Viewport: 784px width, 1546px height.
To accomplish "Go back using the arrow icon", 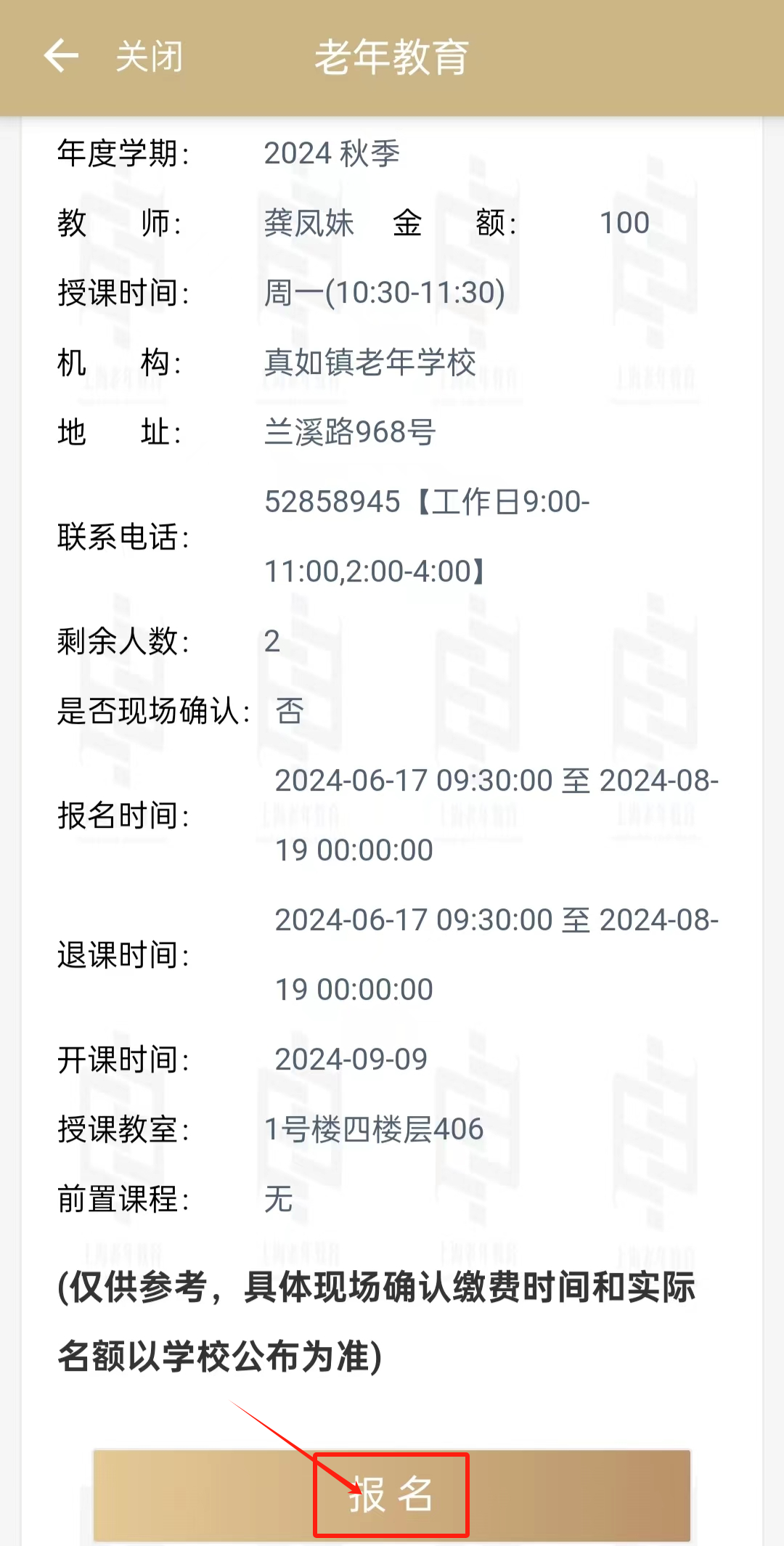I will tap(61, 56).
